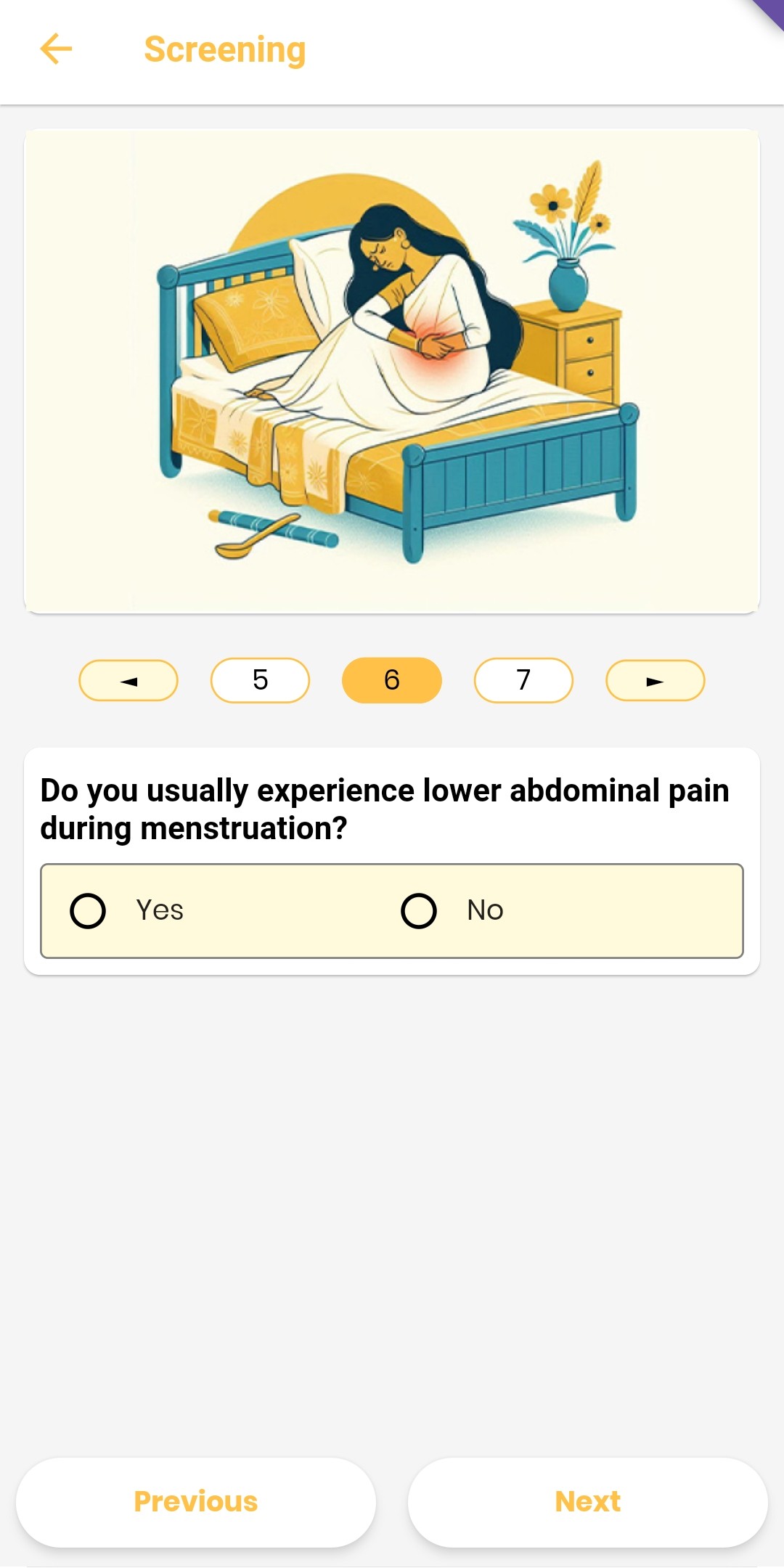Tap the left arrow pager button
The height and width of the screenshot is (1568, 784).
tap(128, 681)
